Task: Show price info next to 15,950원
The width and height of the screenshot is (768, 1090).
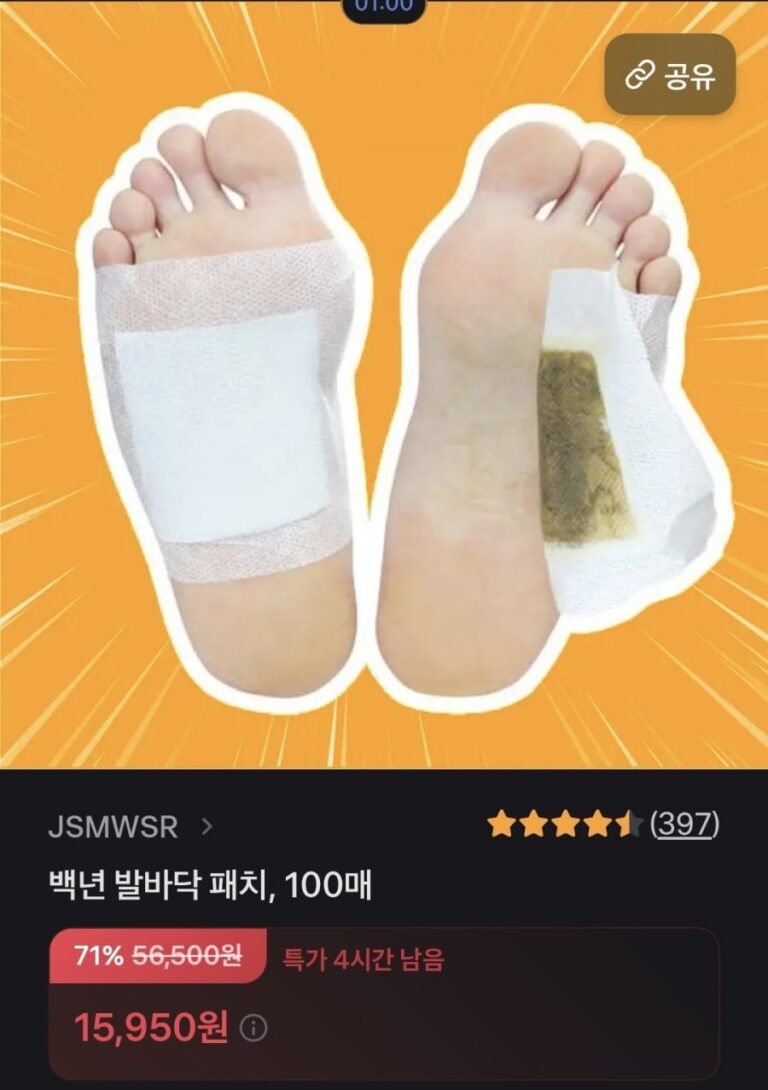Action: [254, 1027]
